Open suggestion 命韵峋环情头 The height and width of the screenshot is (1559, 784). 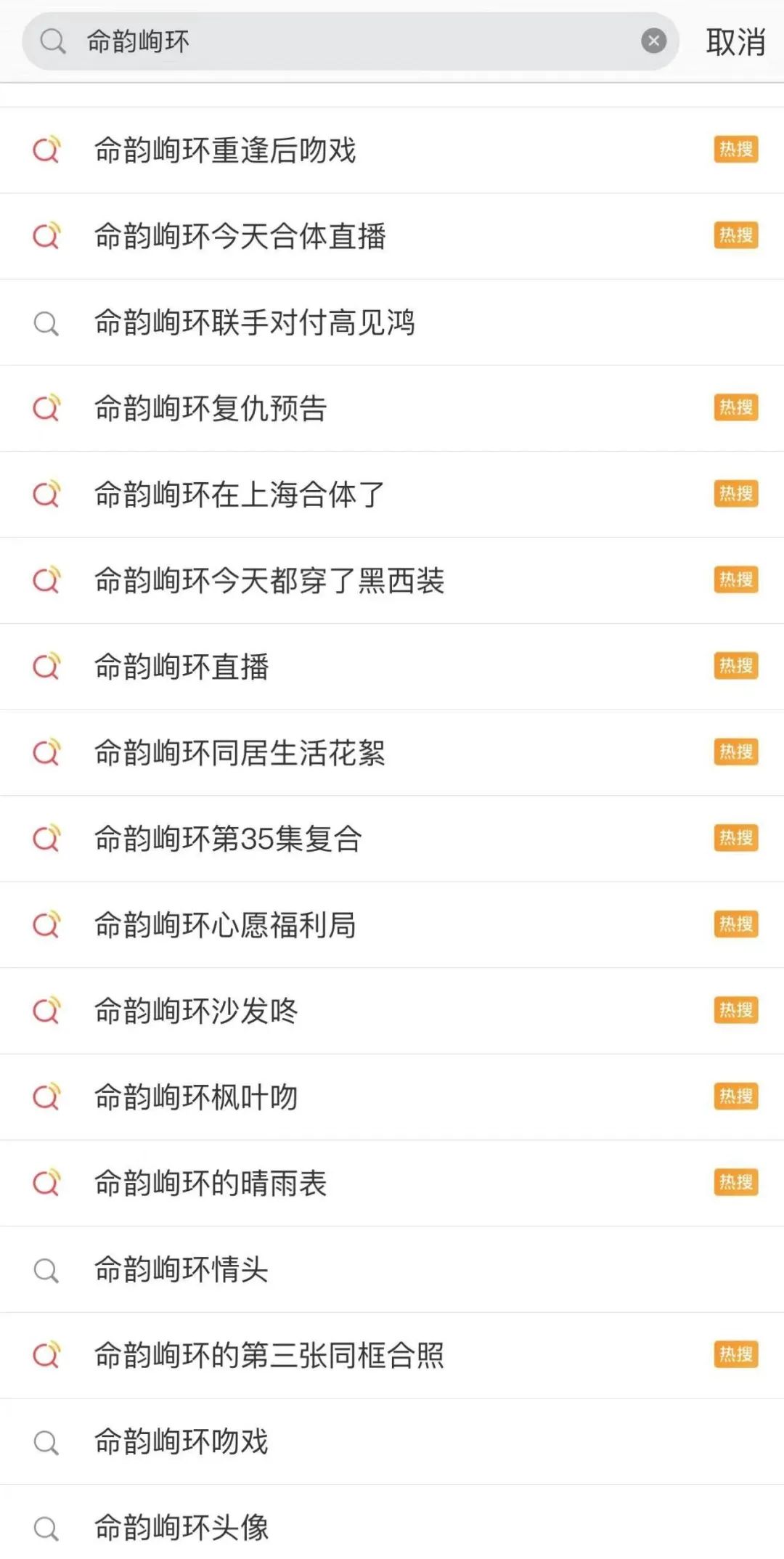coord(181,1269)
